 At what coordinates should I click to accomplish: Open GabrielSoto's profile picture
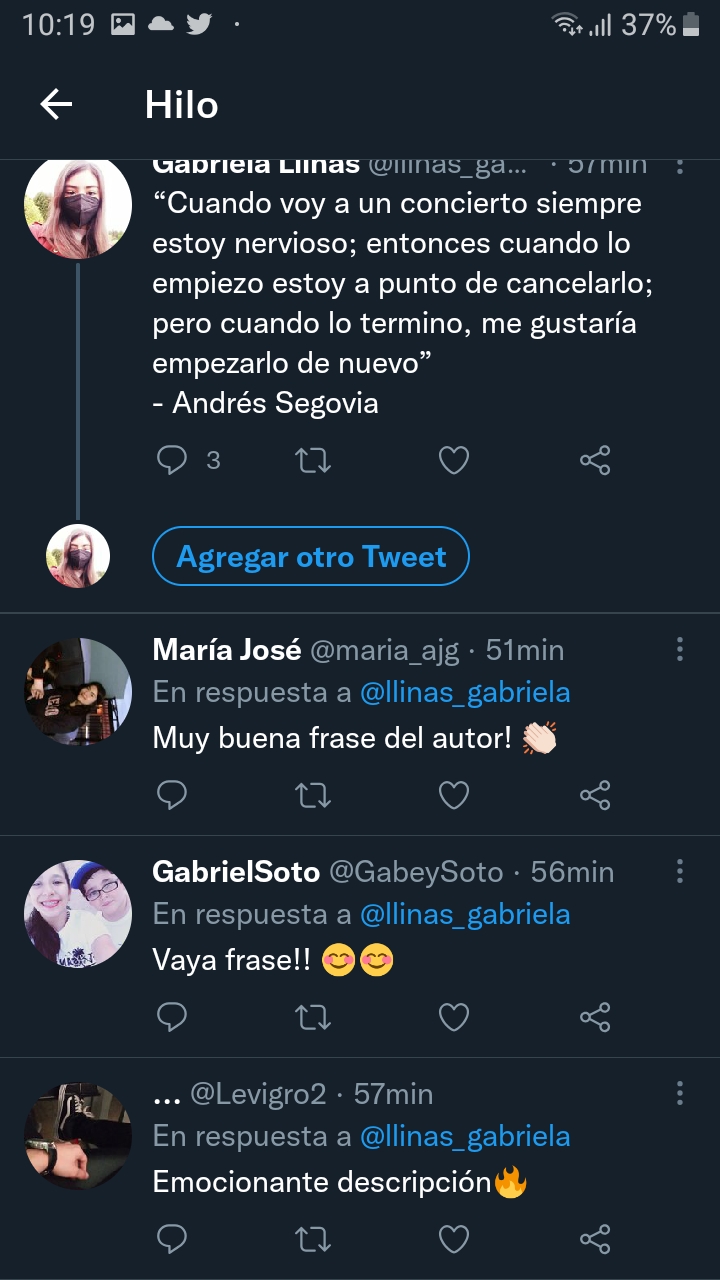pyautogui.click(x=78, y=914)
